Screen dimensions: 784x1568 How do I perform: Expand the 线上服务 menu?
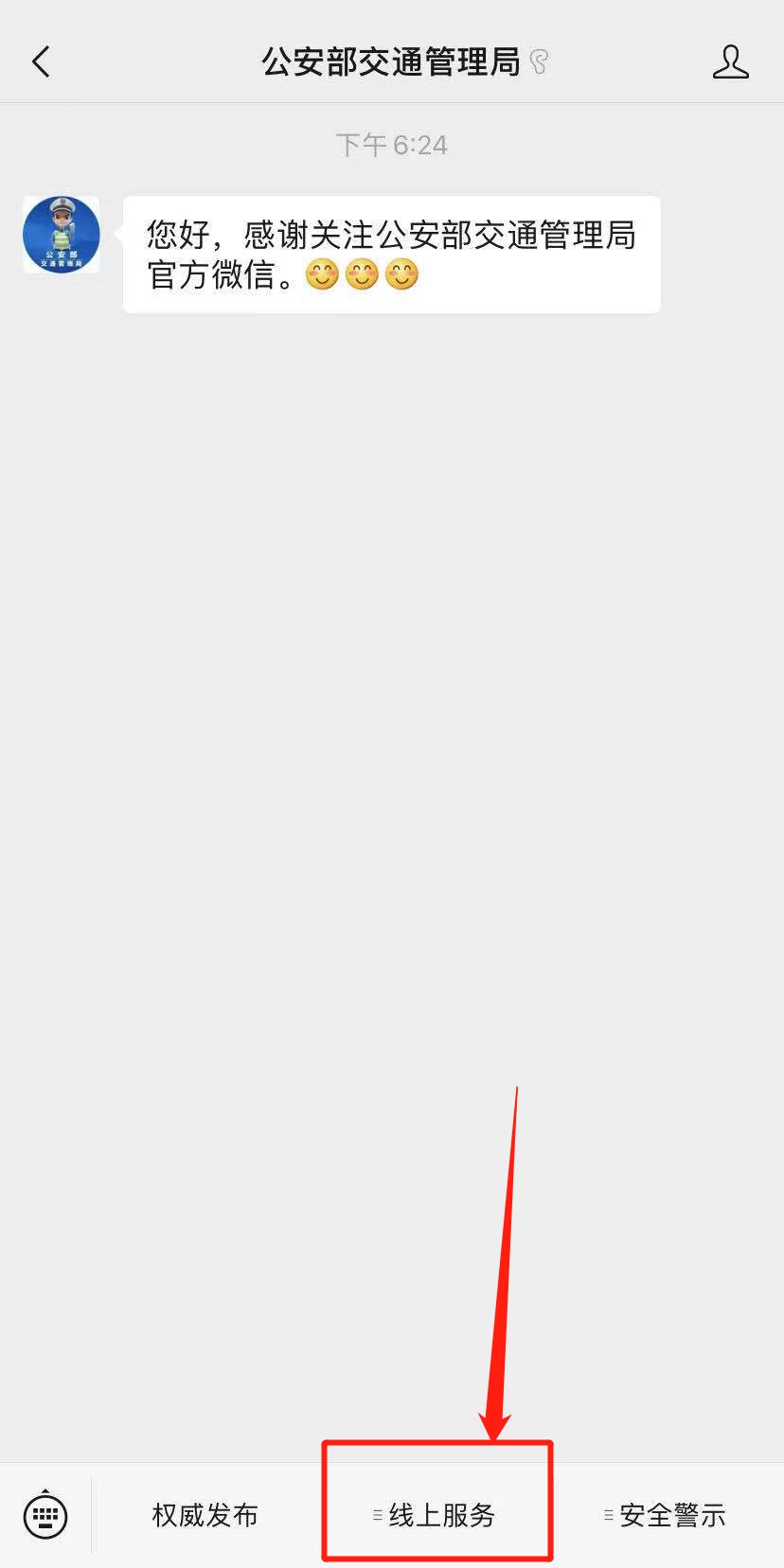(437, 1515)
